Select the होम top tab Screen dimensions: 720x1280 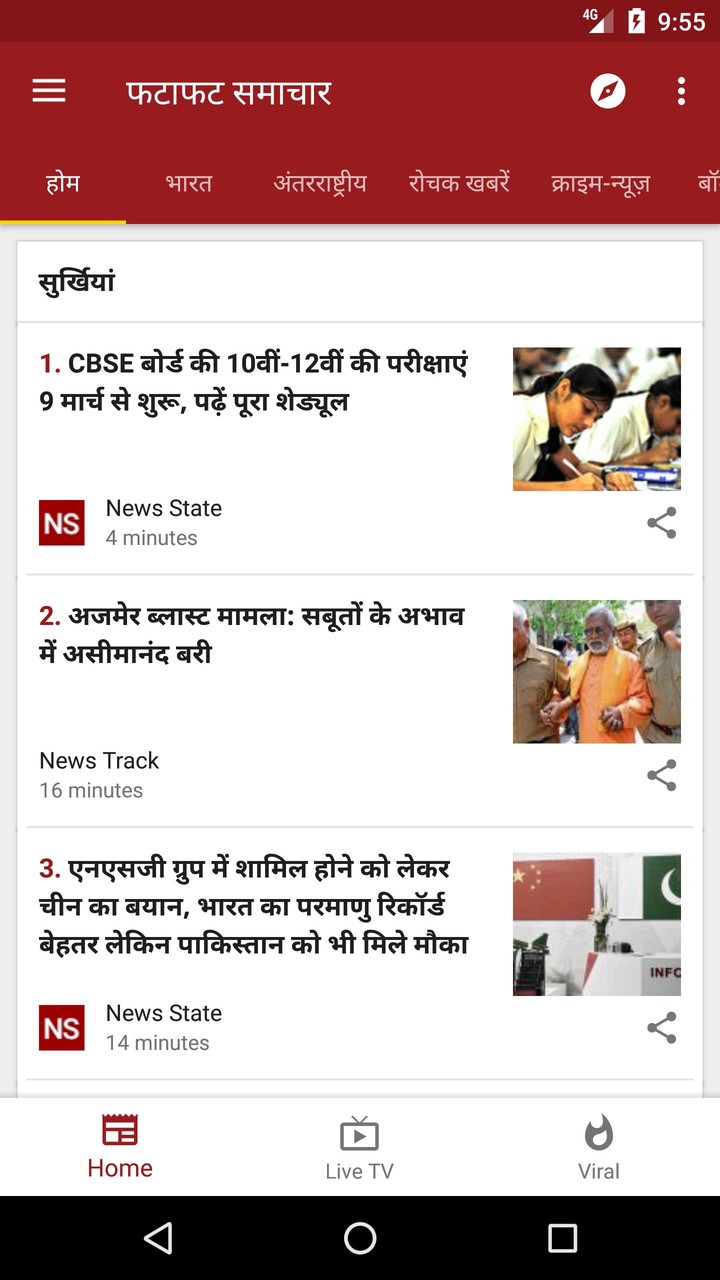tap(63, 184)
